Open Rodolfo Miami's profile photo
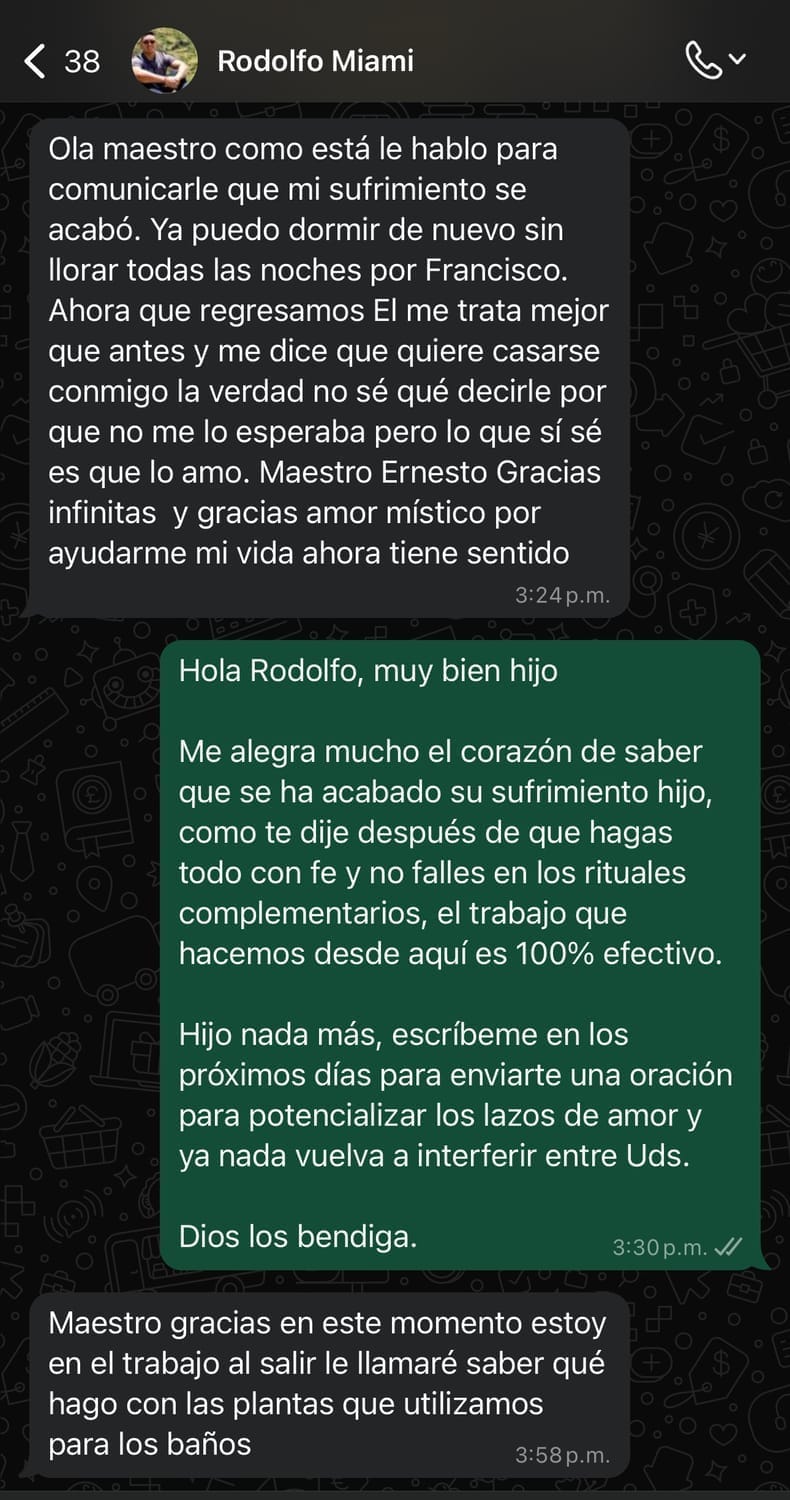The width and height of the screenshot is (790, 1500). 164,61
